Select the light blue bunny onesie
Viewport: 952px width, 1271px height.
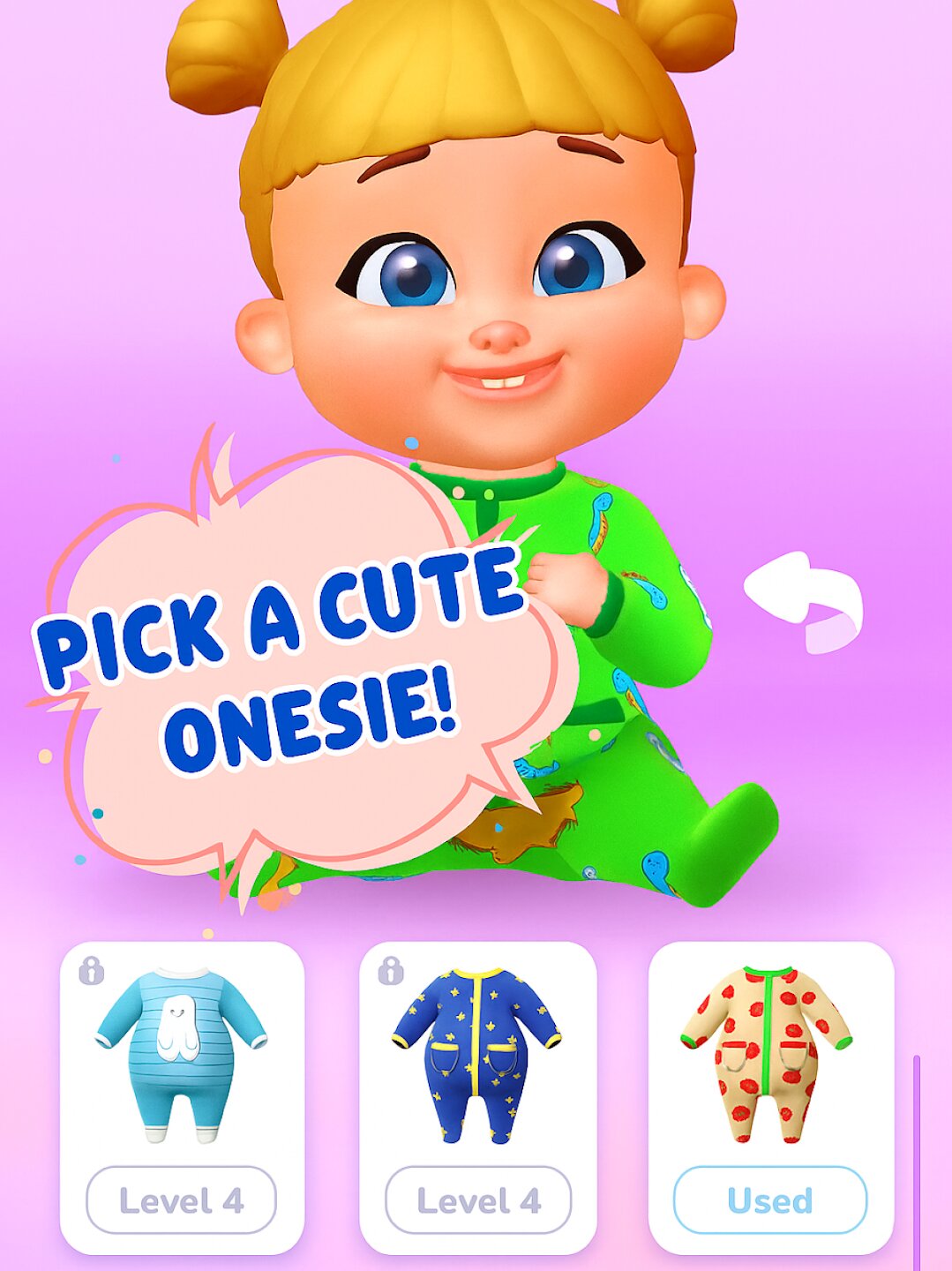[182, 1055]
